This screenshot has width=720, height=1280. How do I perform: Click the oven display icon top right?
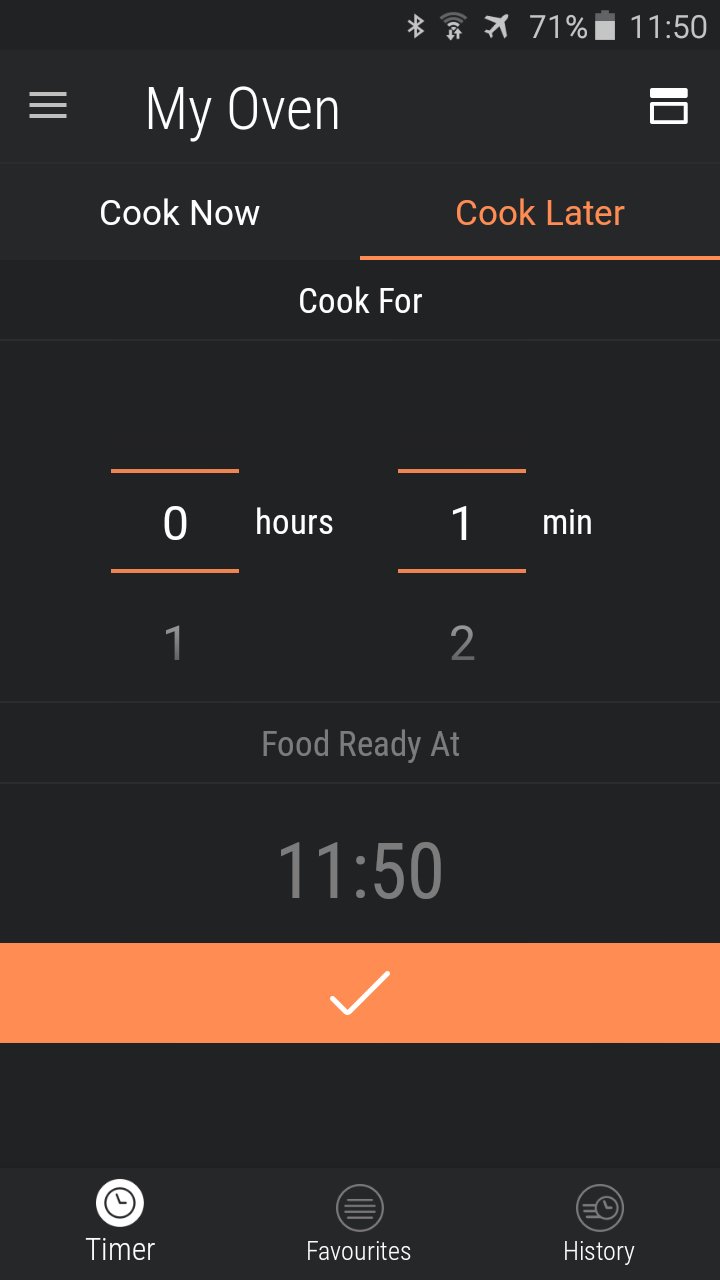tap(668, 105)
